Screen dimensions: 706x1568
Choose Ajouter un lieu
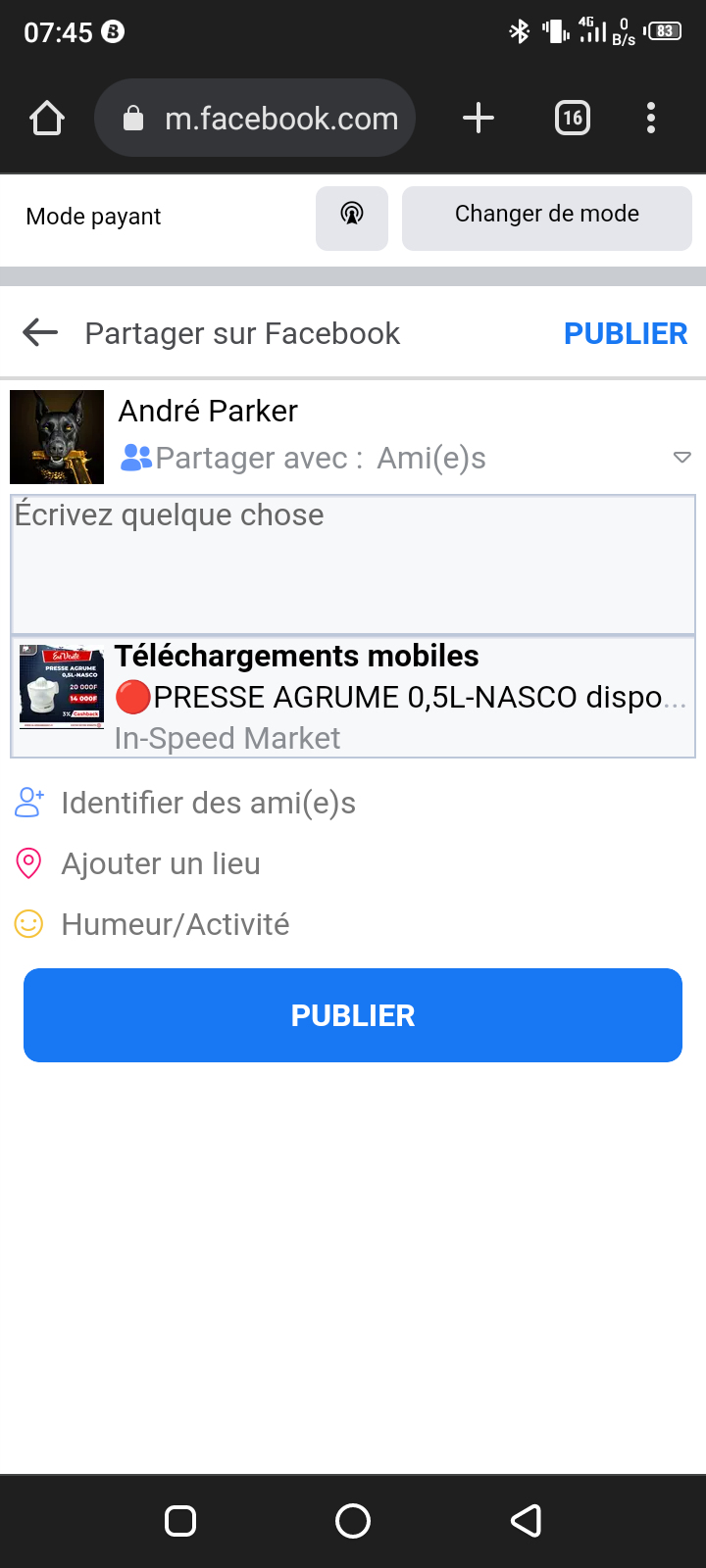[161, 863]
